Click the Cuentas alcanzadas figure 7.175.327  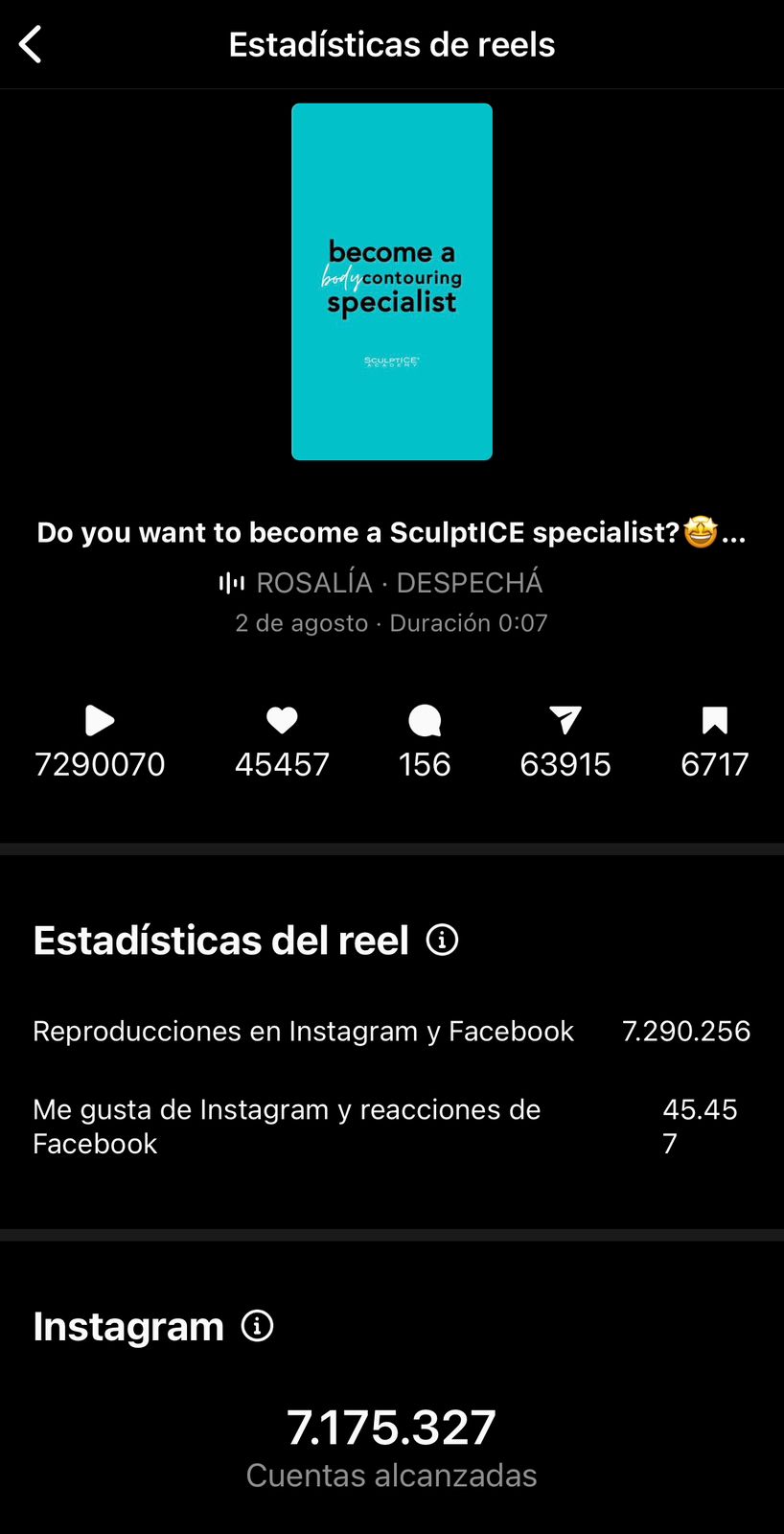pyautogui.click(x=392, y=1427)
